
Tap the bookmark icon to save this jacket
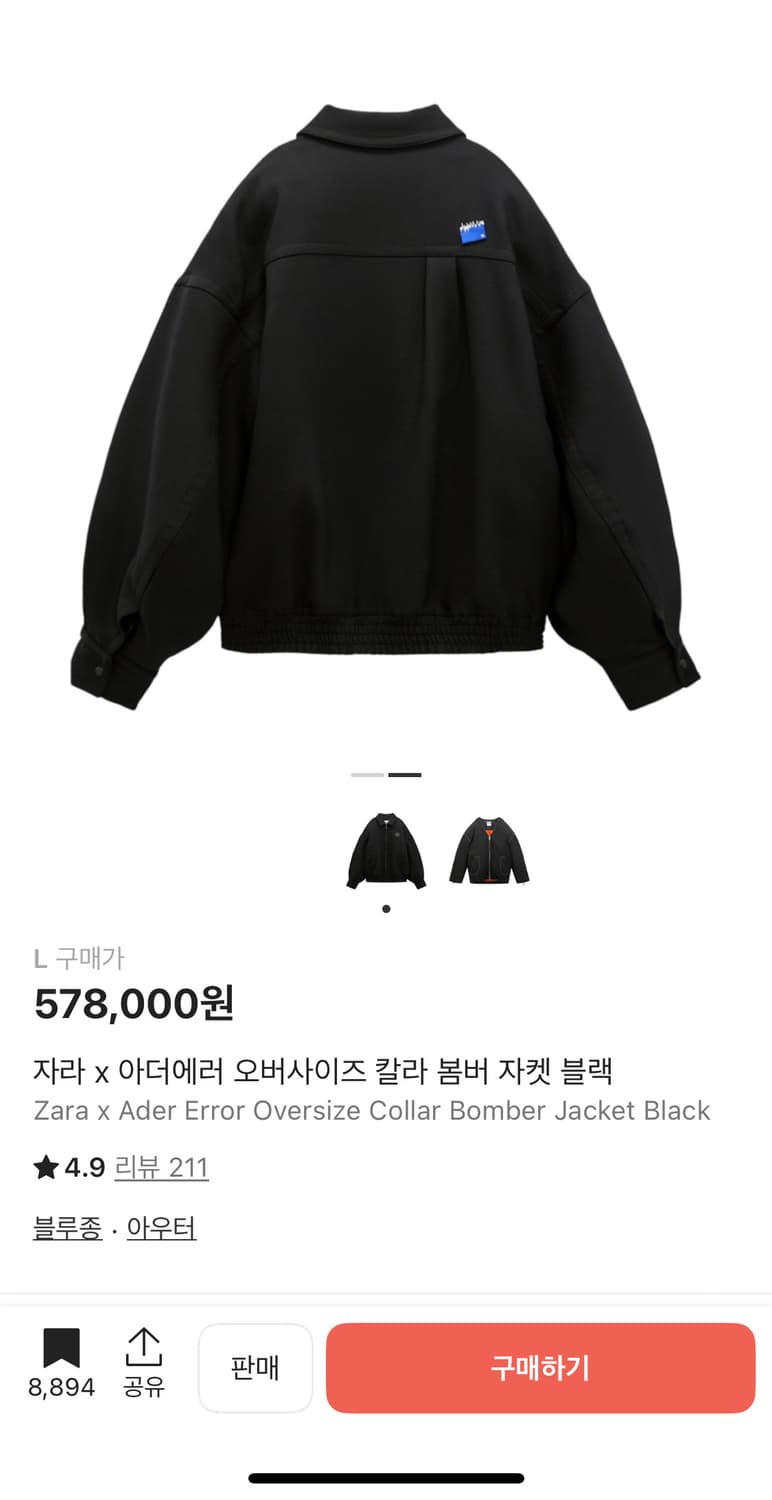pos(62,1348)
